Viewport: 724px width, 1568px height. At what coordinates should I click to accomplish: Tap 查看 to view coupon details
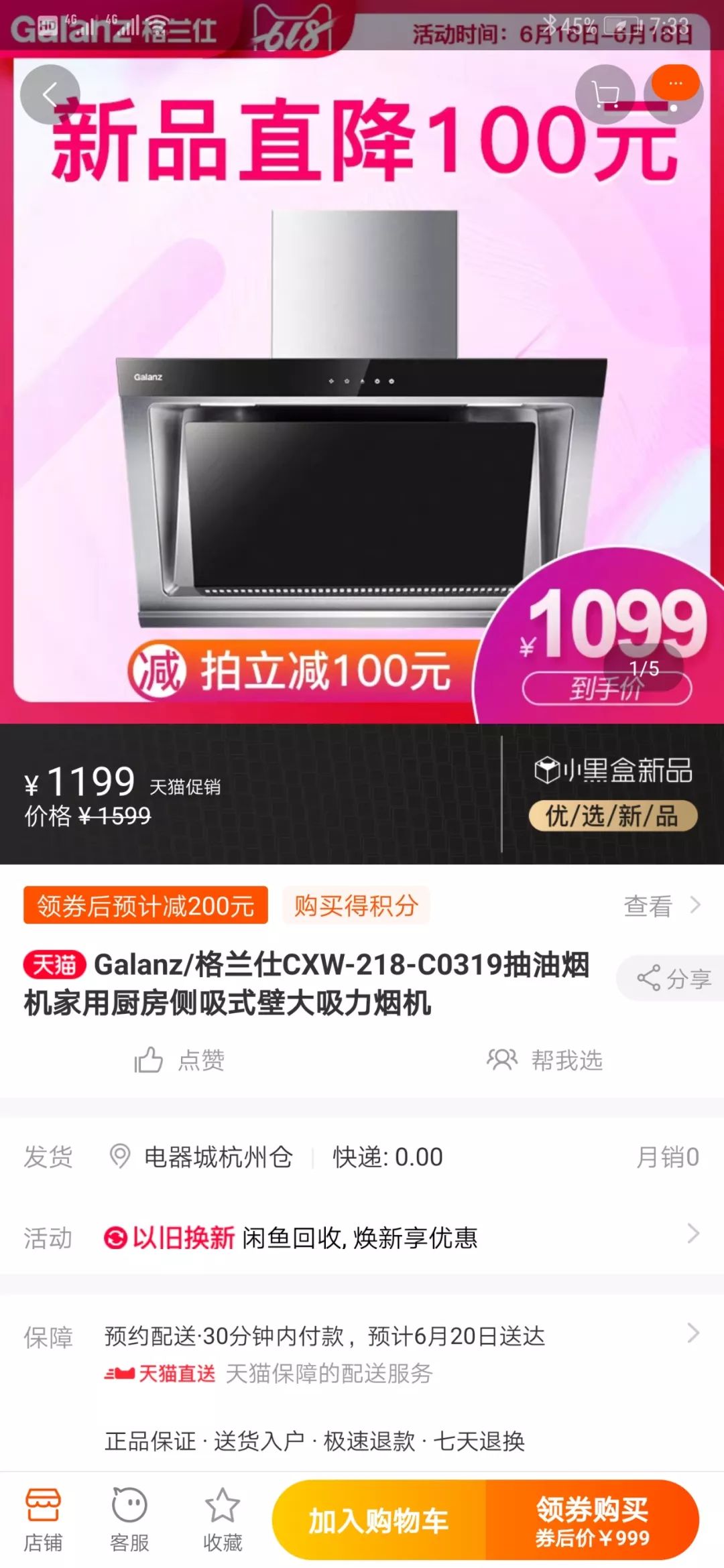660,905
